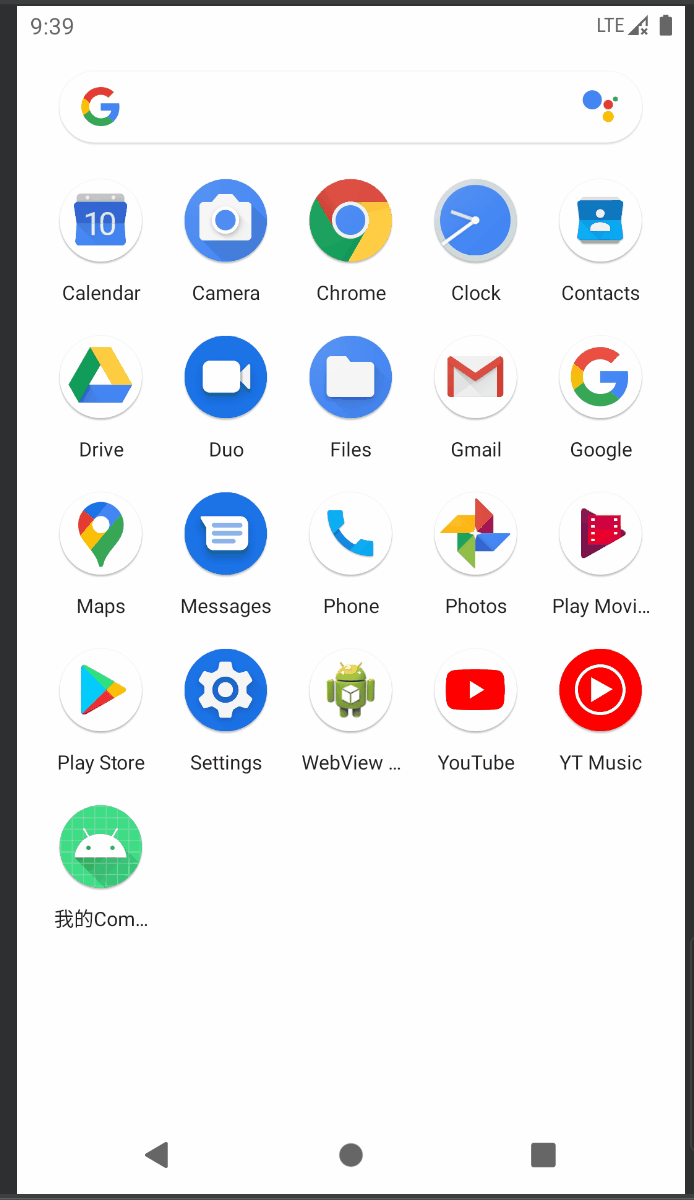Open the Messages app

[x=226, y=535]
